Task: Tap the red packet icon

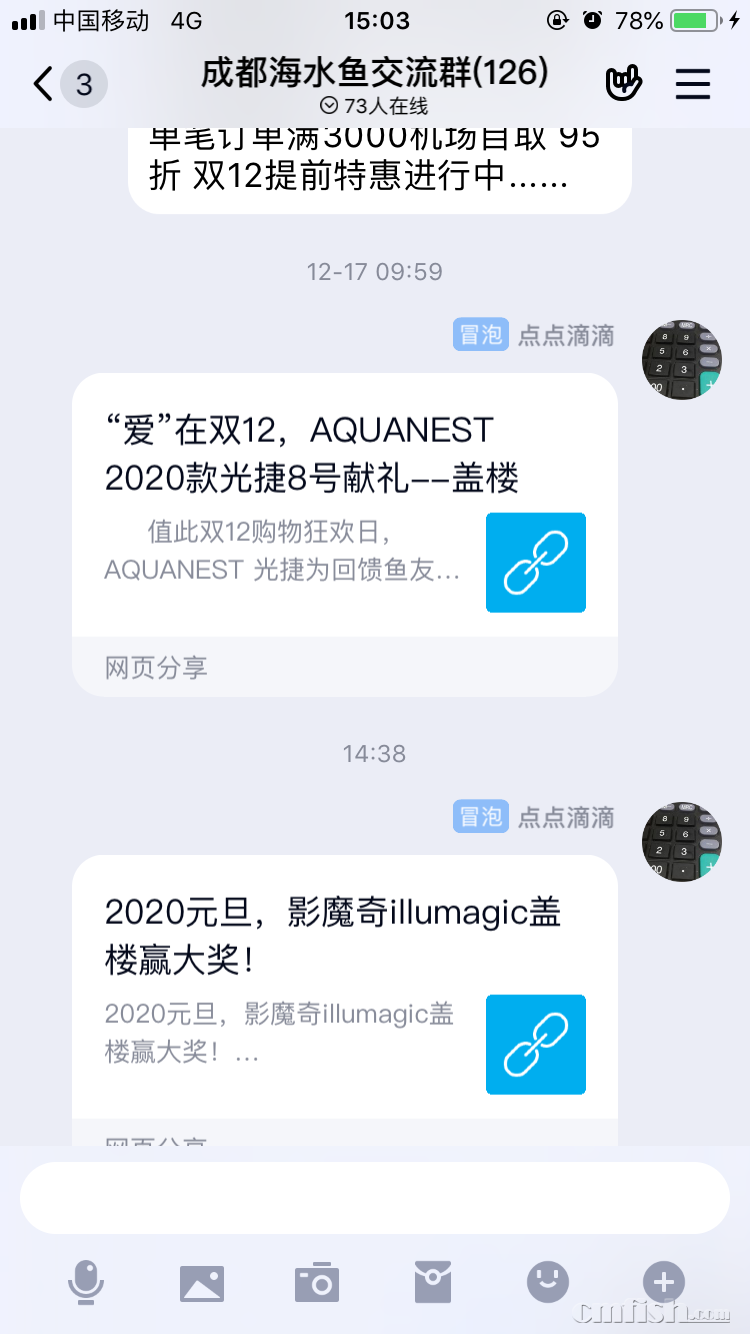Action: click(432, 1281)
